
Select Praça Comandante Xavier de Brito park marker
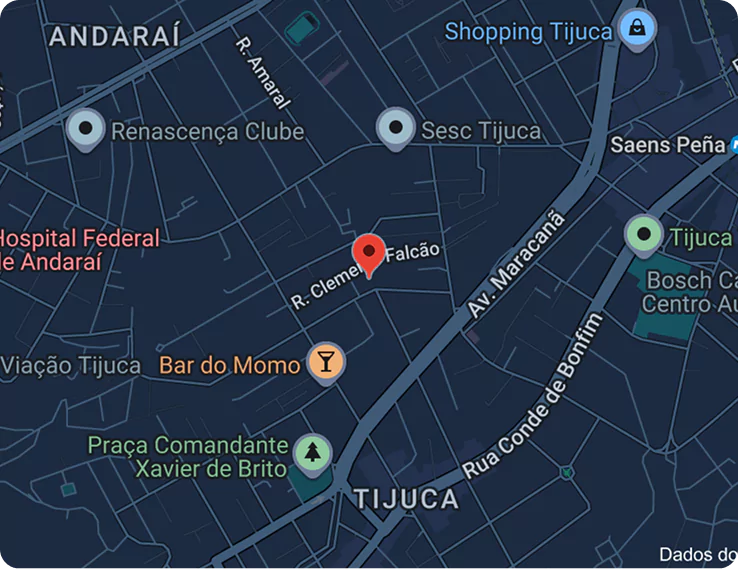pos(314,455)
